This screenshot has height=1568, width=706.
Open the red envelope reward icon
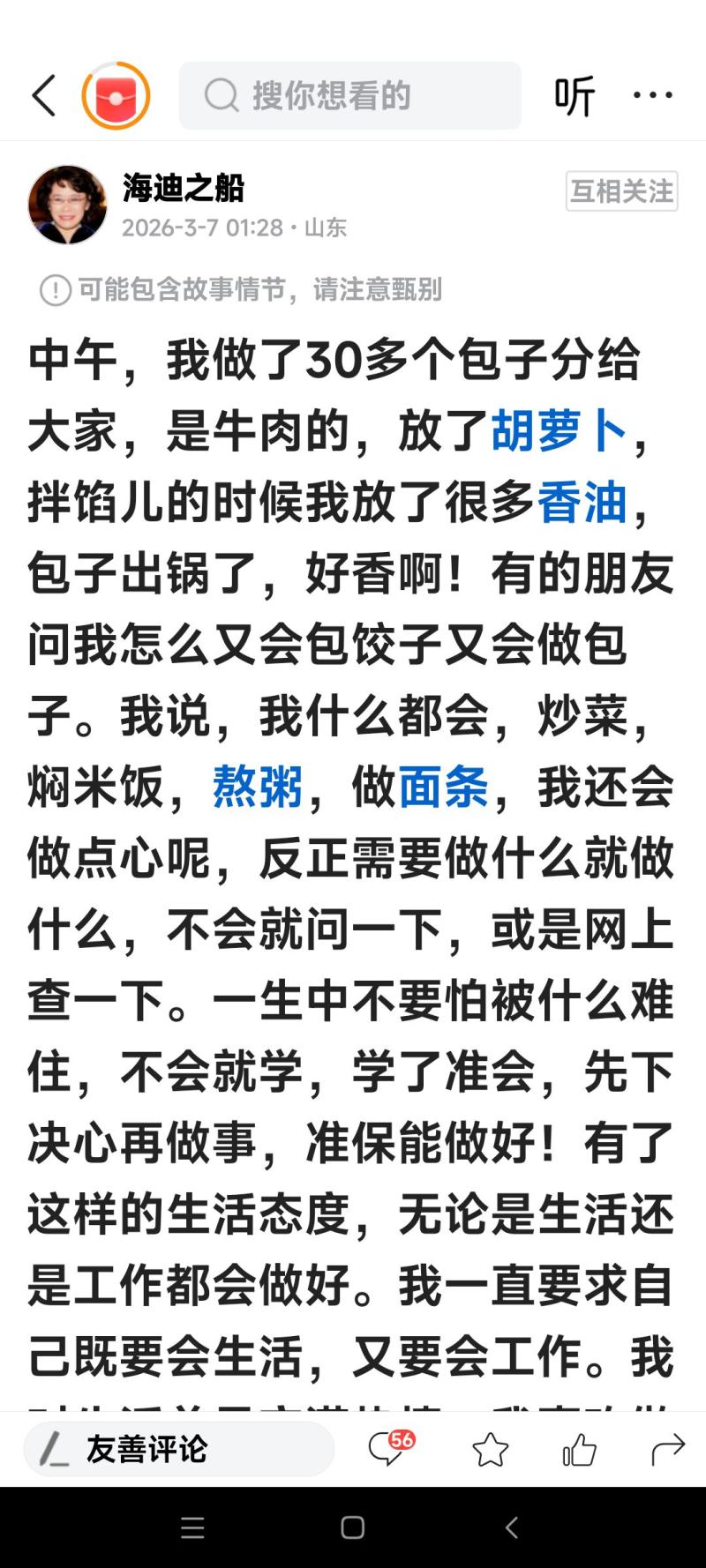click(116, 95)
